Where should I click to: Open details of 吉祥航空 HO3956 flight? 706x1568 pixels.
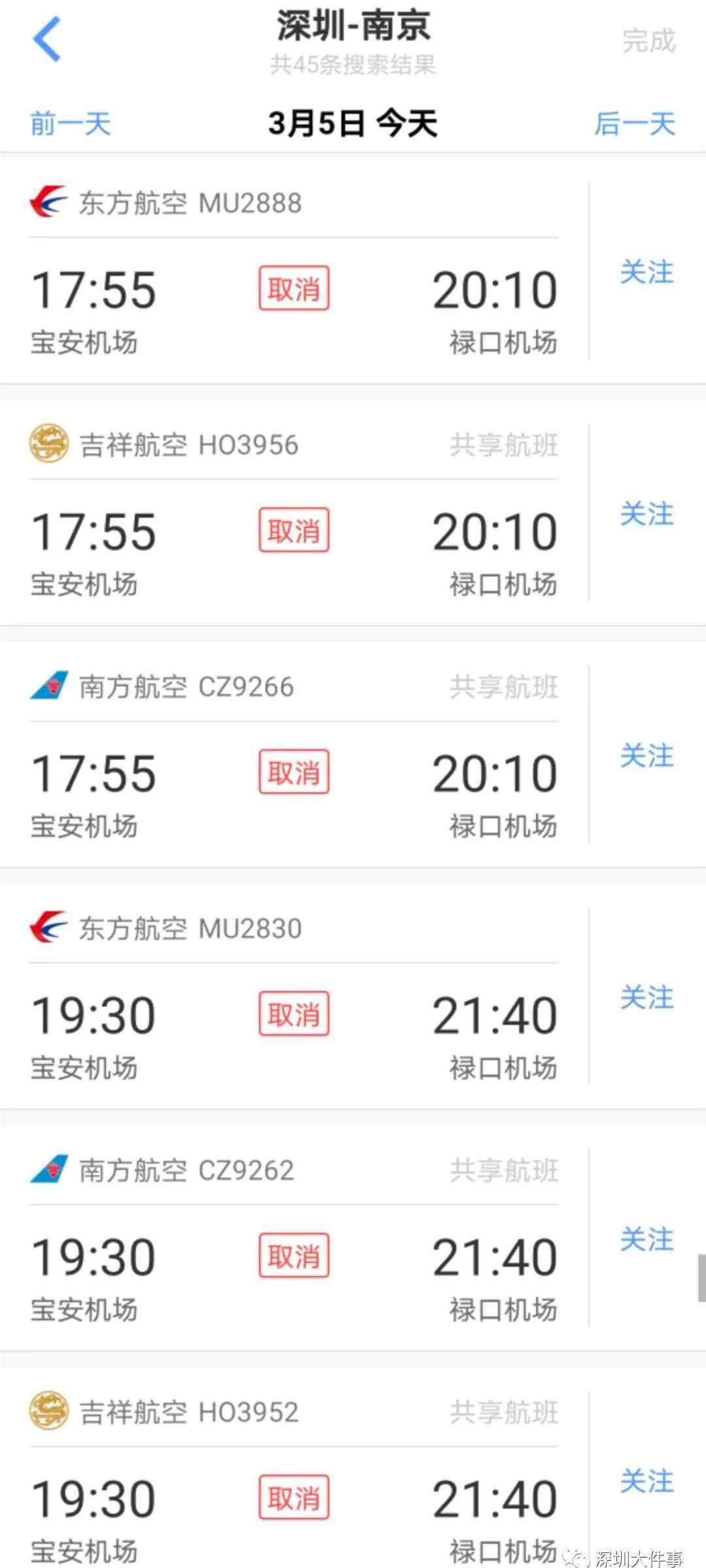tap(294, 512)
